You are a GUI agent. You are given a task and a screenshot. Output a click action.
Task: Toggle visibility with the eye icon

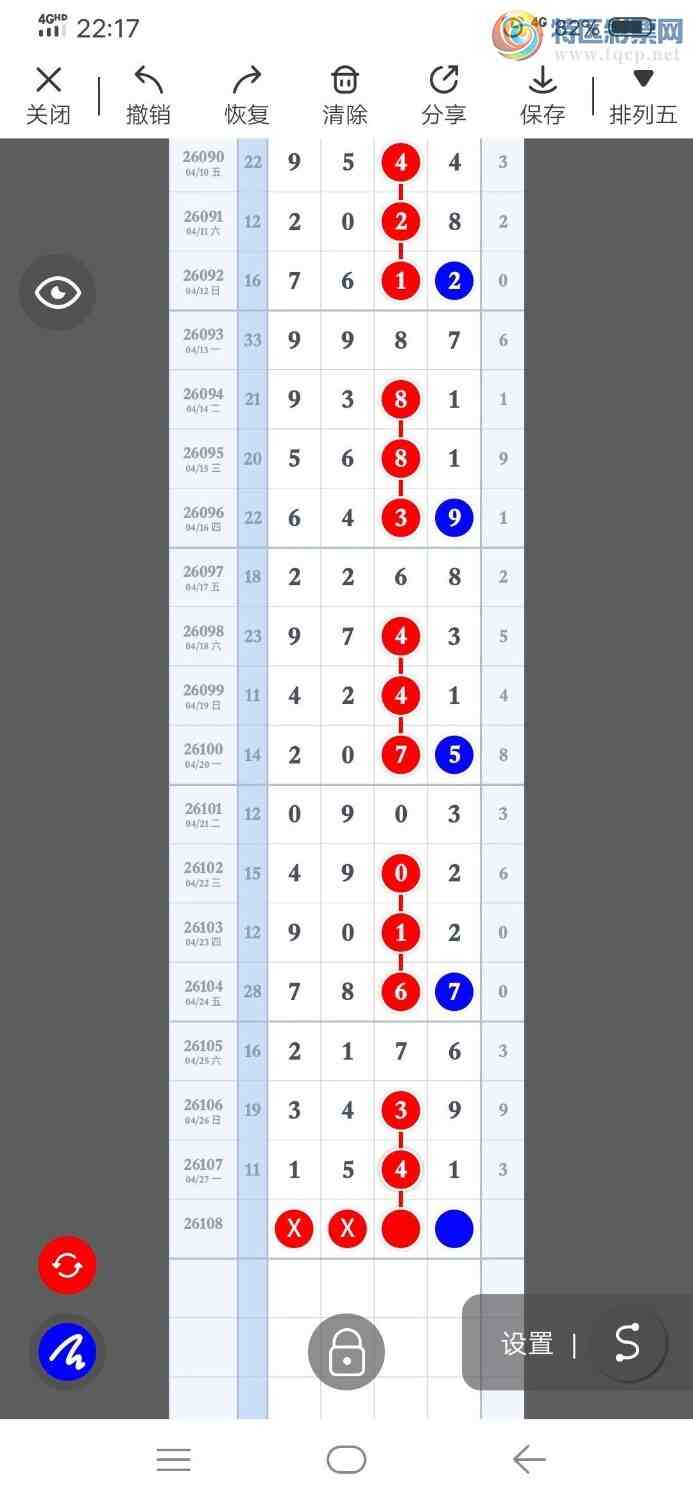click(58, 293)
